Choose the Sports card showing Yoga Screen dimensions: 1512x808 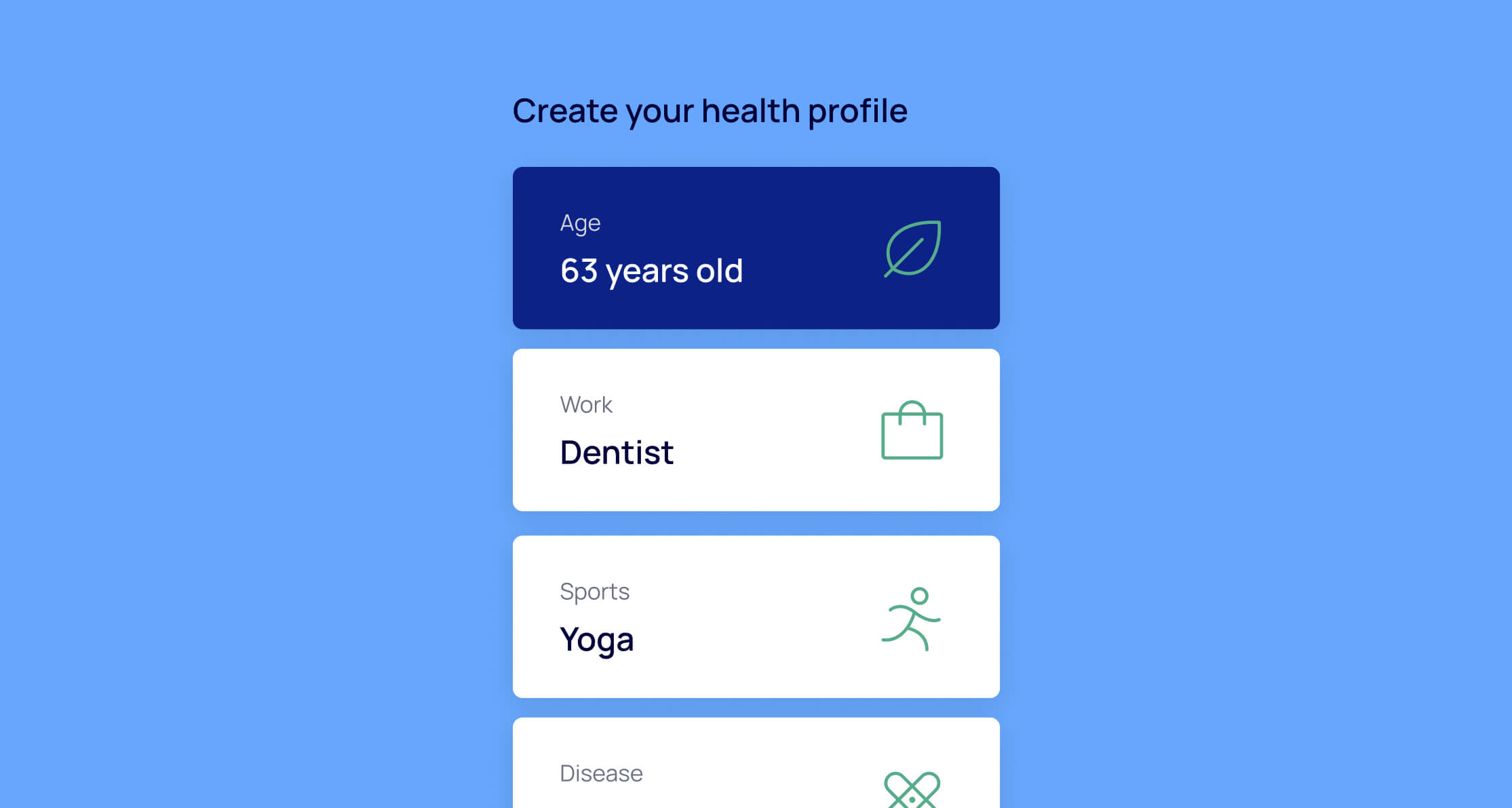pyautogui.click(x=756, y=617)
